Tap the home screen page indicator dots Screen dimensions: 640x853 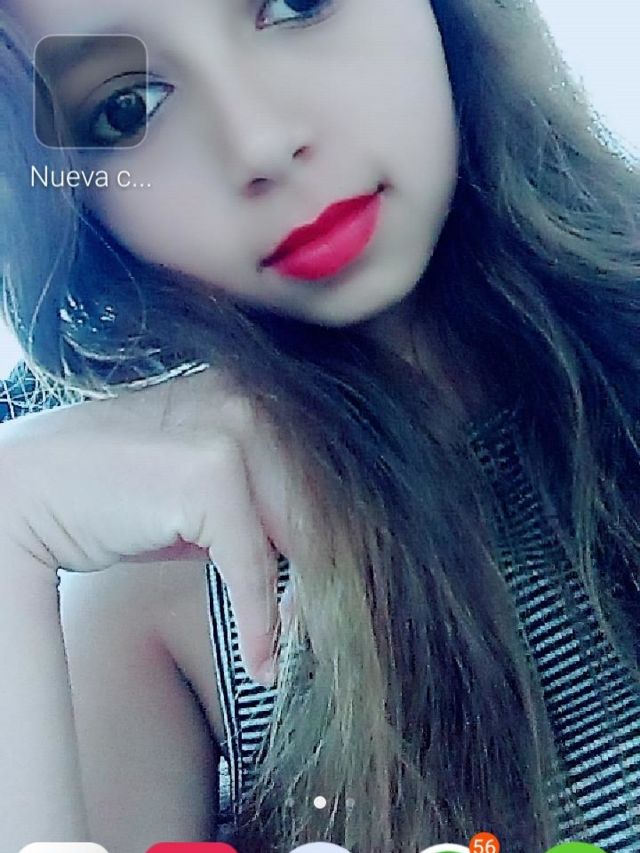point(320,802)
